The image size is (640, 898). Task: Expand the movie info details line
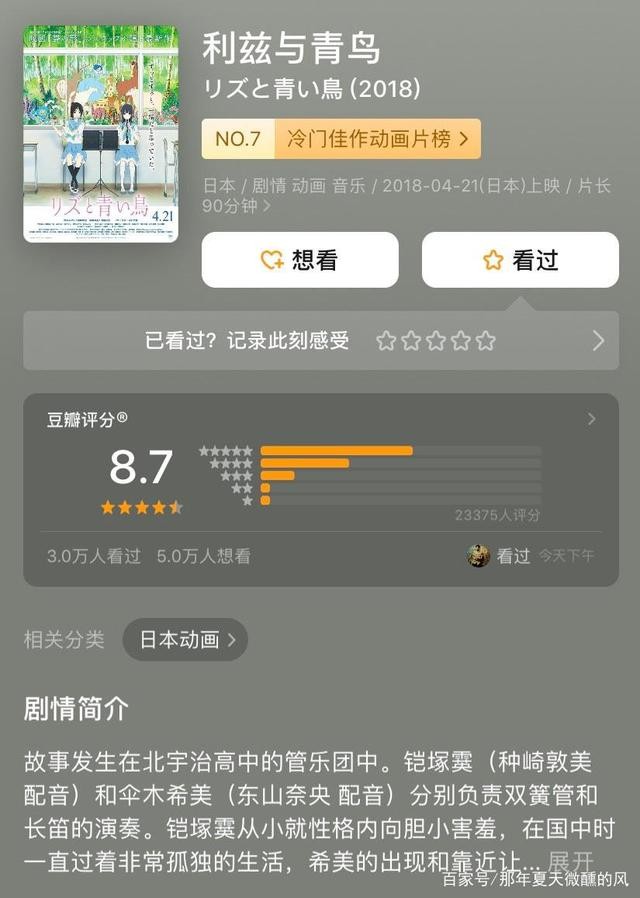pyautogui.click(x=239, y=206)
